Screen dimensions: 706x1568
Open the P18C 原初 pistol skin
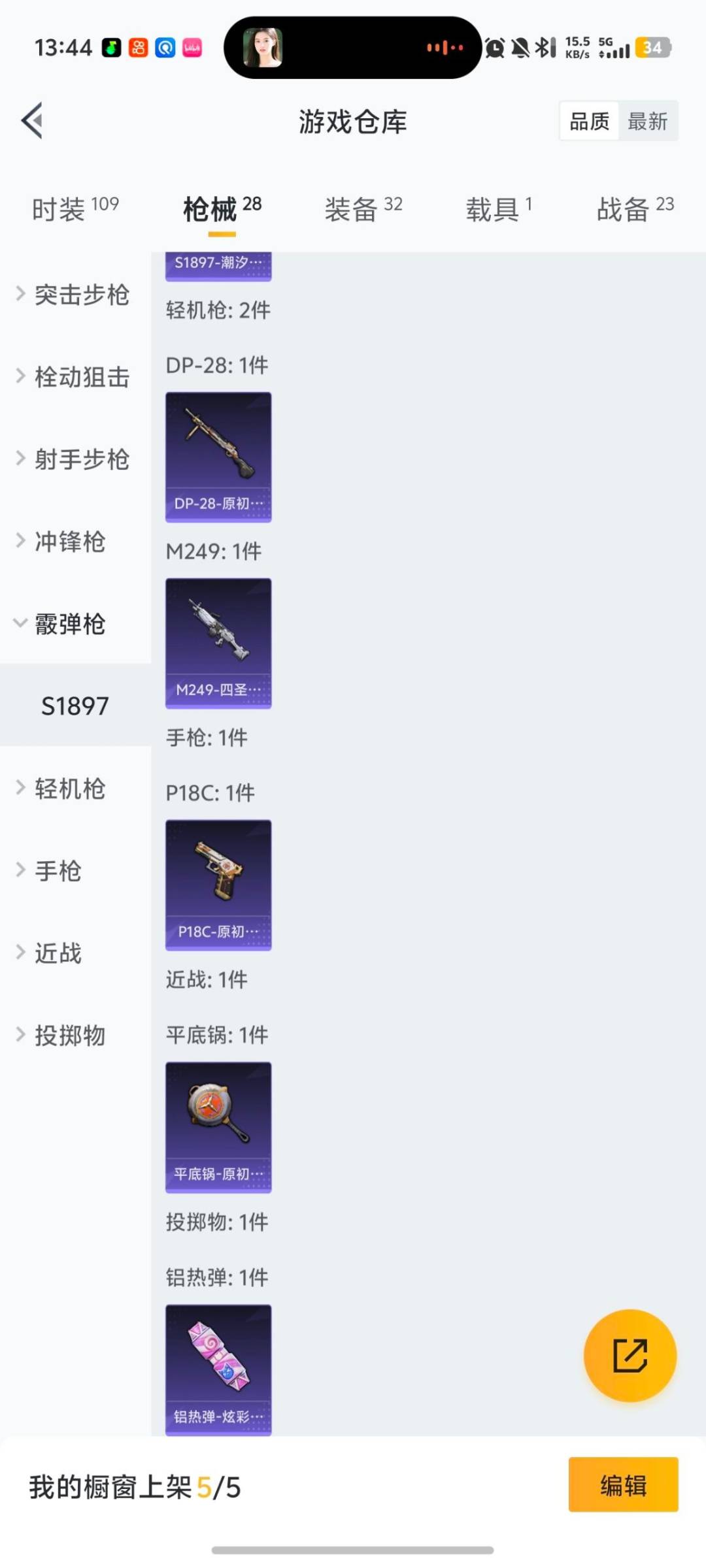pos(218,884)
